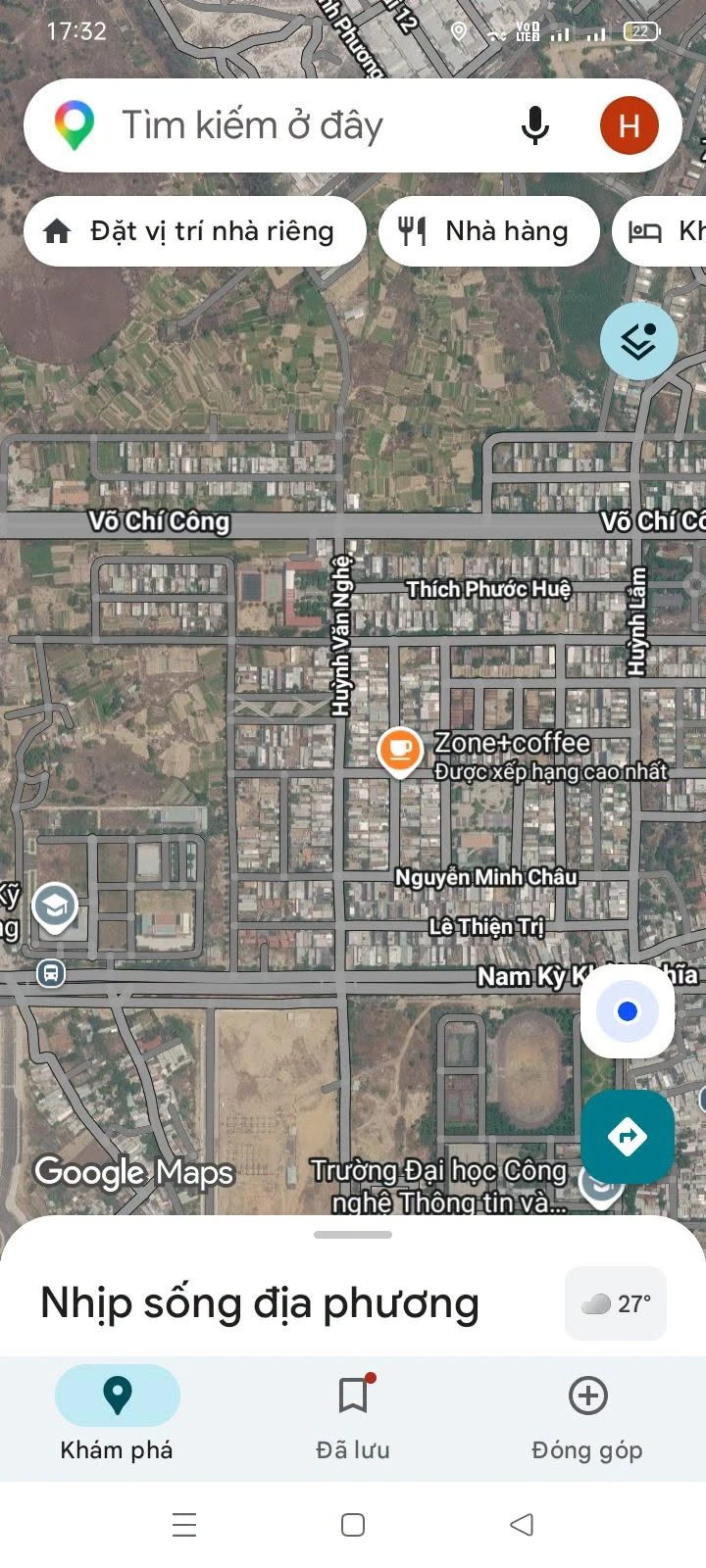Select the Đặt vị trí nhà riêng chip
706x1568 pixels.
[194, 231]
